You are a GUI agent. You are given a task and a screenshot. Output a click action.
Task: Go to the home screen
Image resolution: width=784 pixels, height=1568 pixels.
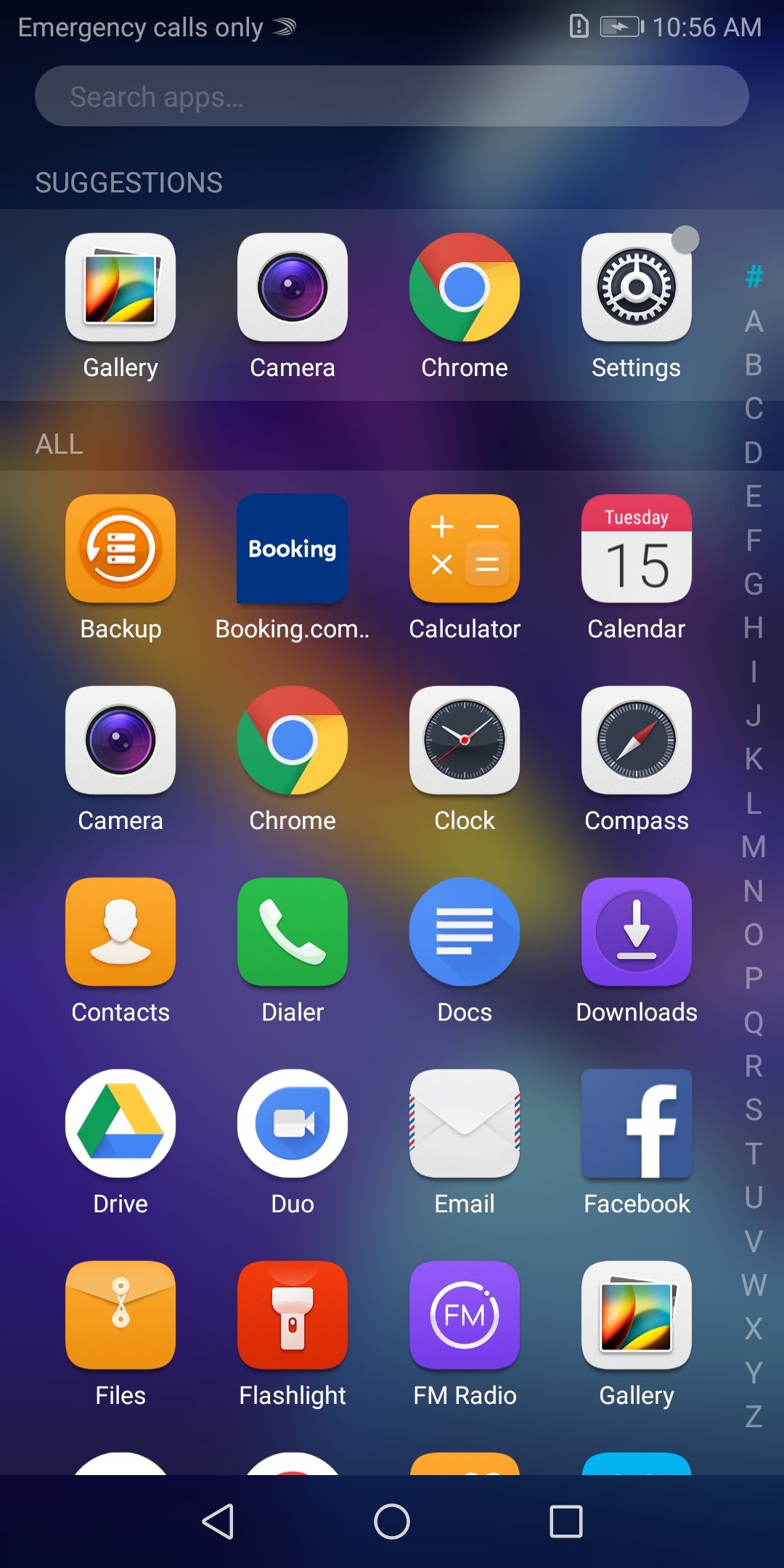[x=392, y=1522]
